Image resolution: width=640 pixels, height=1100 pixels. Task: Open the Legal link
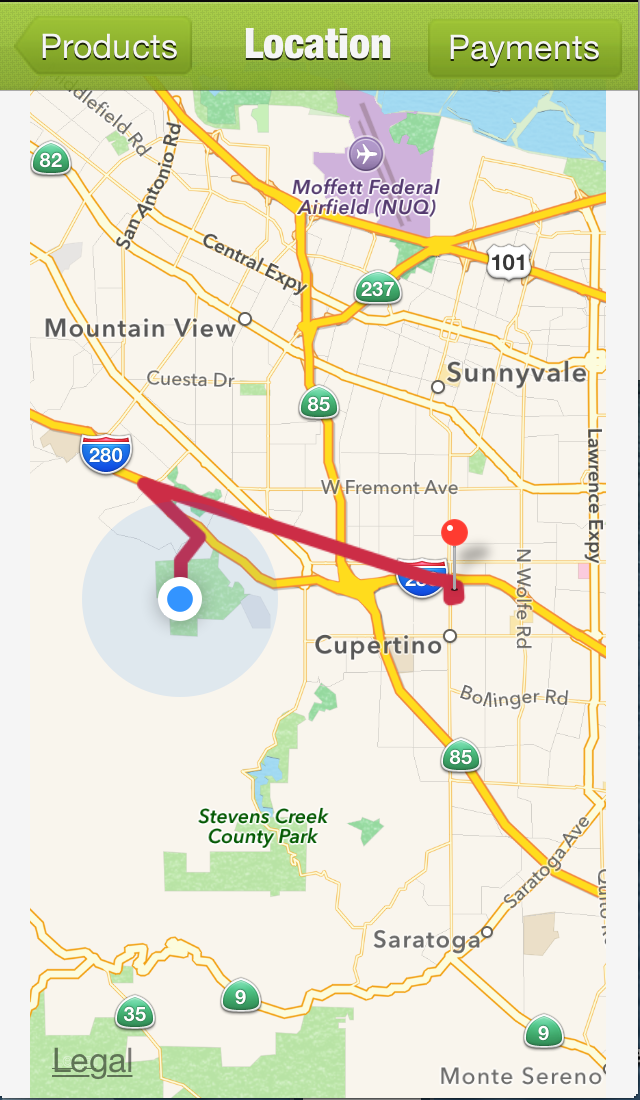click(92, 1061)
